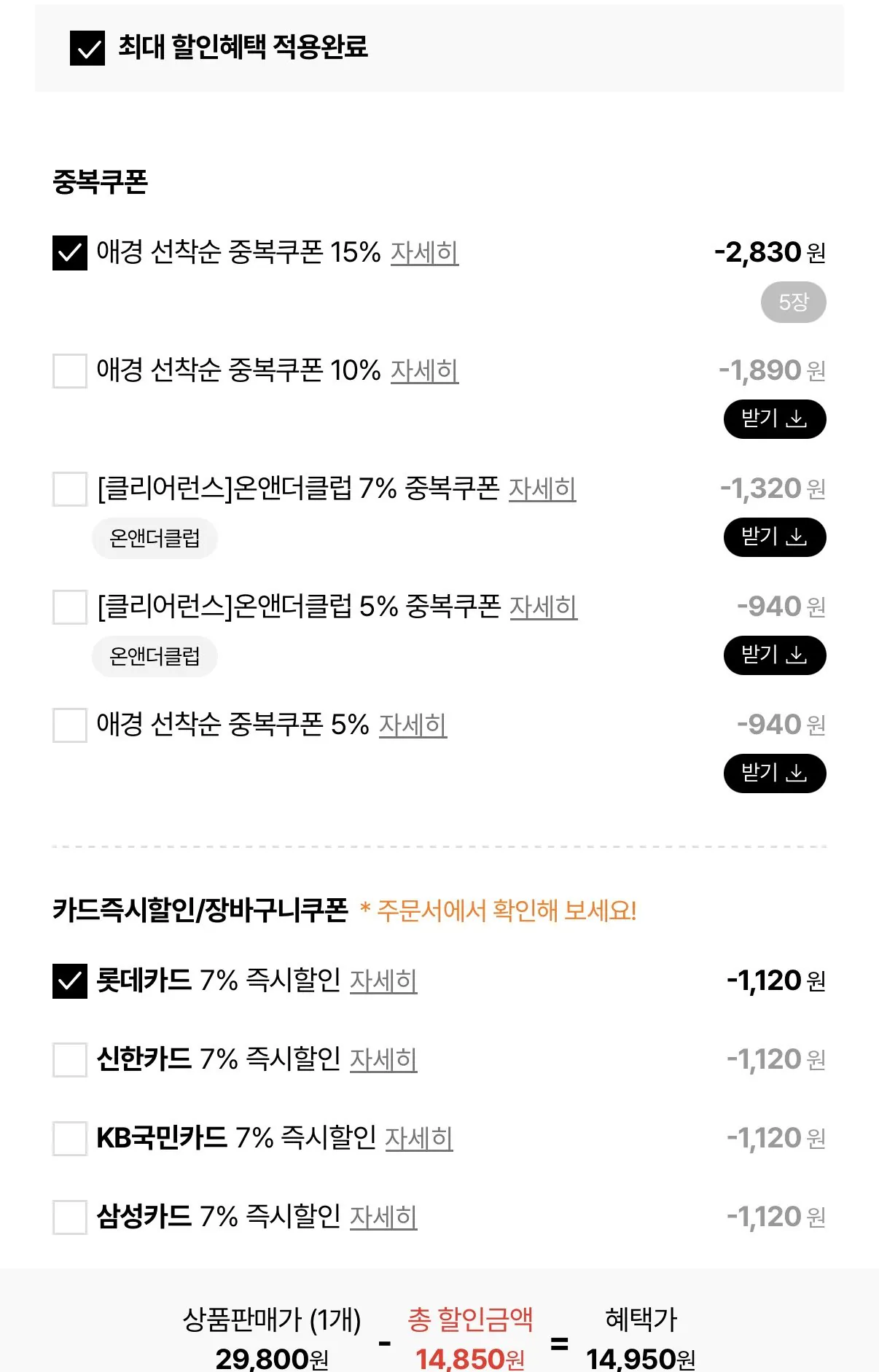
Task: Select KB국민카드 7% 즉시할인 checkbox
Action: (69, 1137)
